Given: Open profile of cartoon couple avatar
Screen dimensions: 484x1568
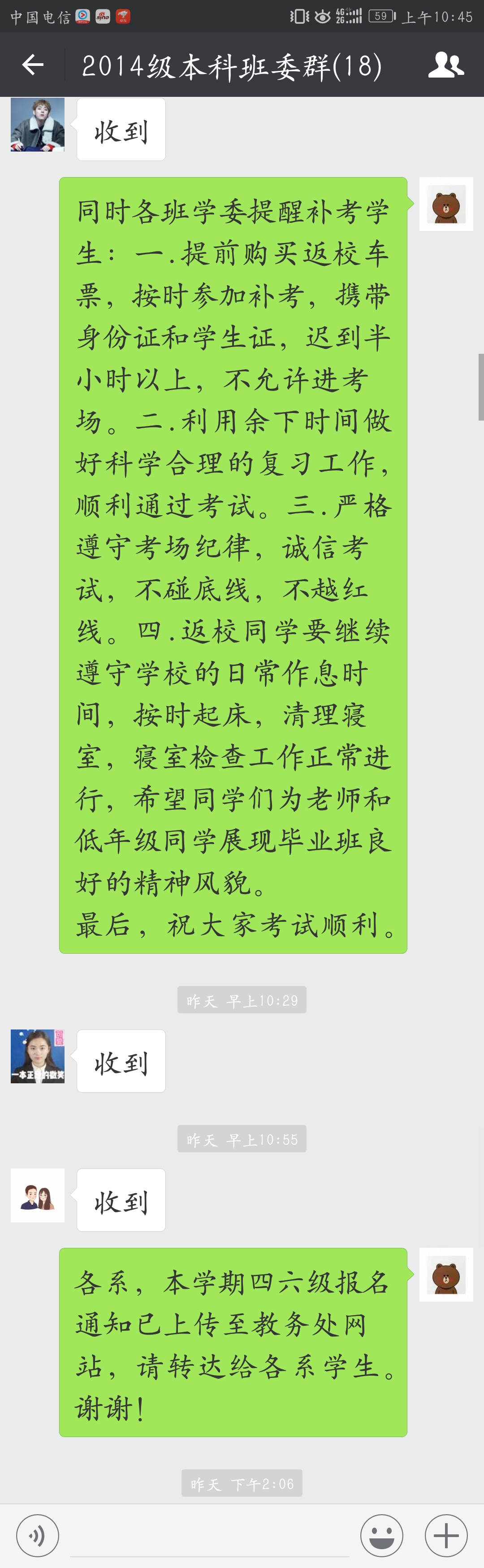Looking at the screenshot, I should [38, 1195].
